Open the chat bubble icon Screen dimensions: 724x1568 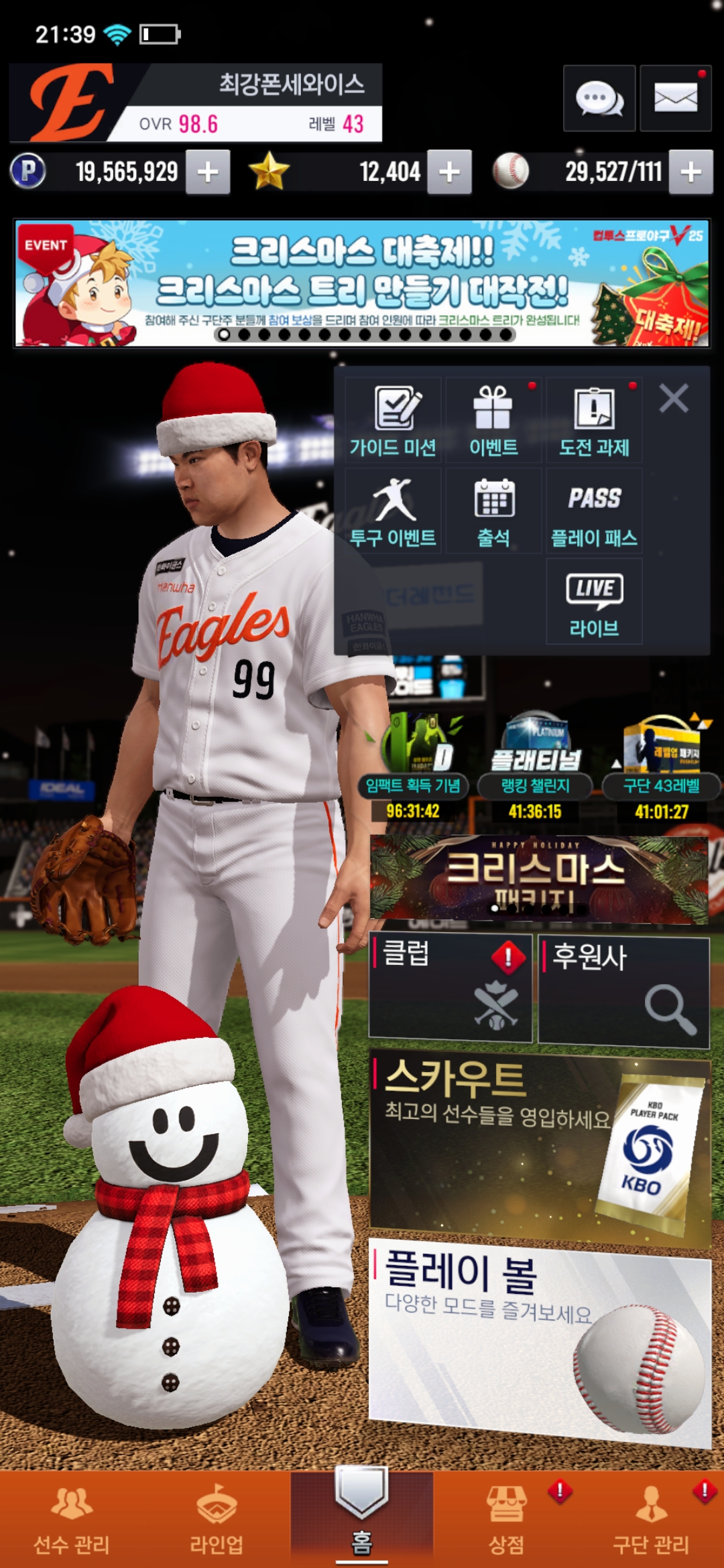[599, 99]
